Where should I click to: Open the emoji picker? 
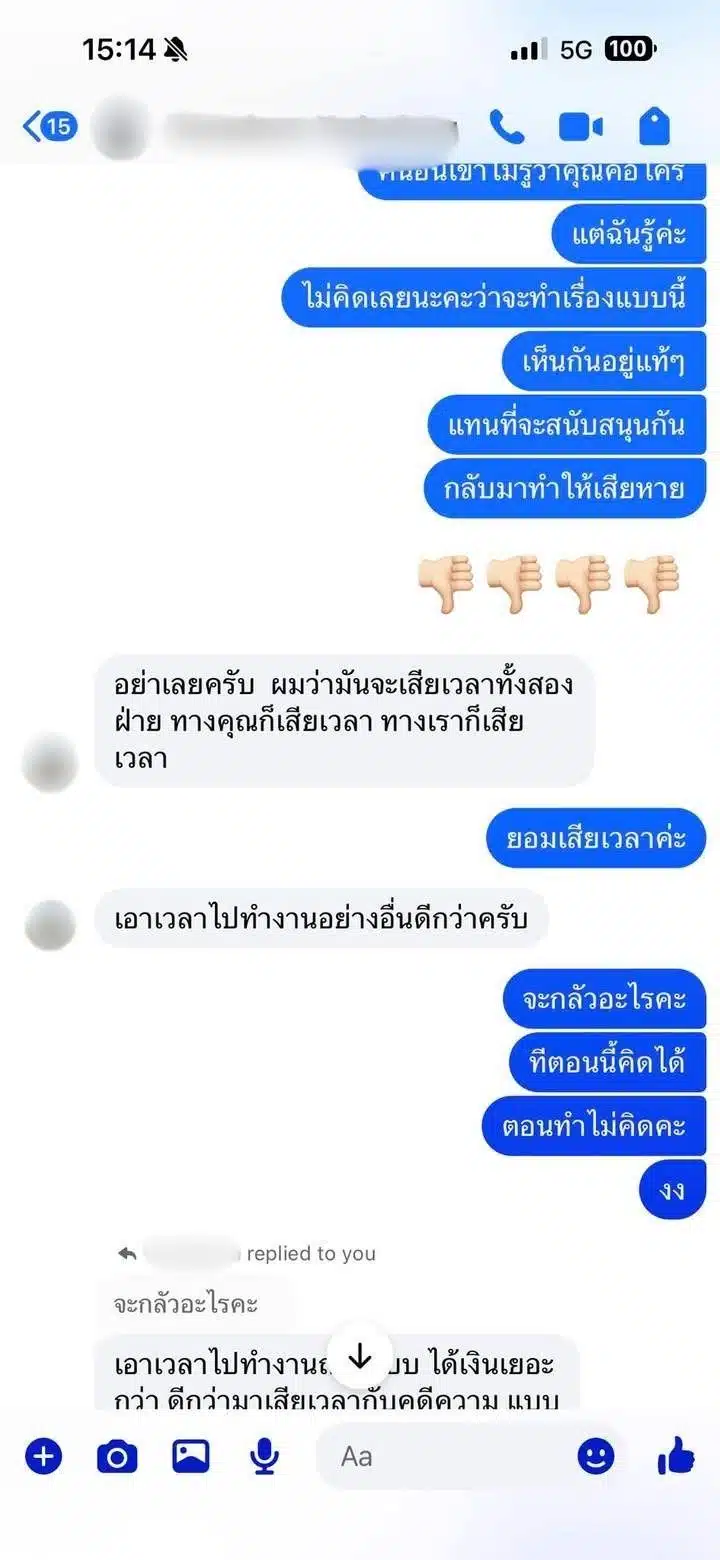(596, 1456)
